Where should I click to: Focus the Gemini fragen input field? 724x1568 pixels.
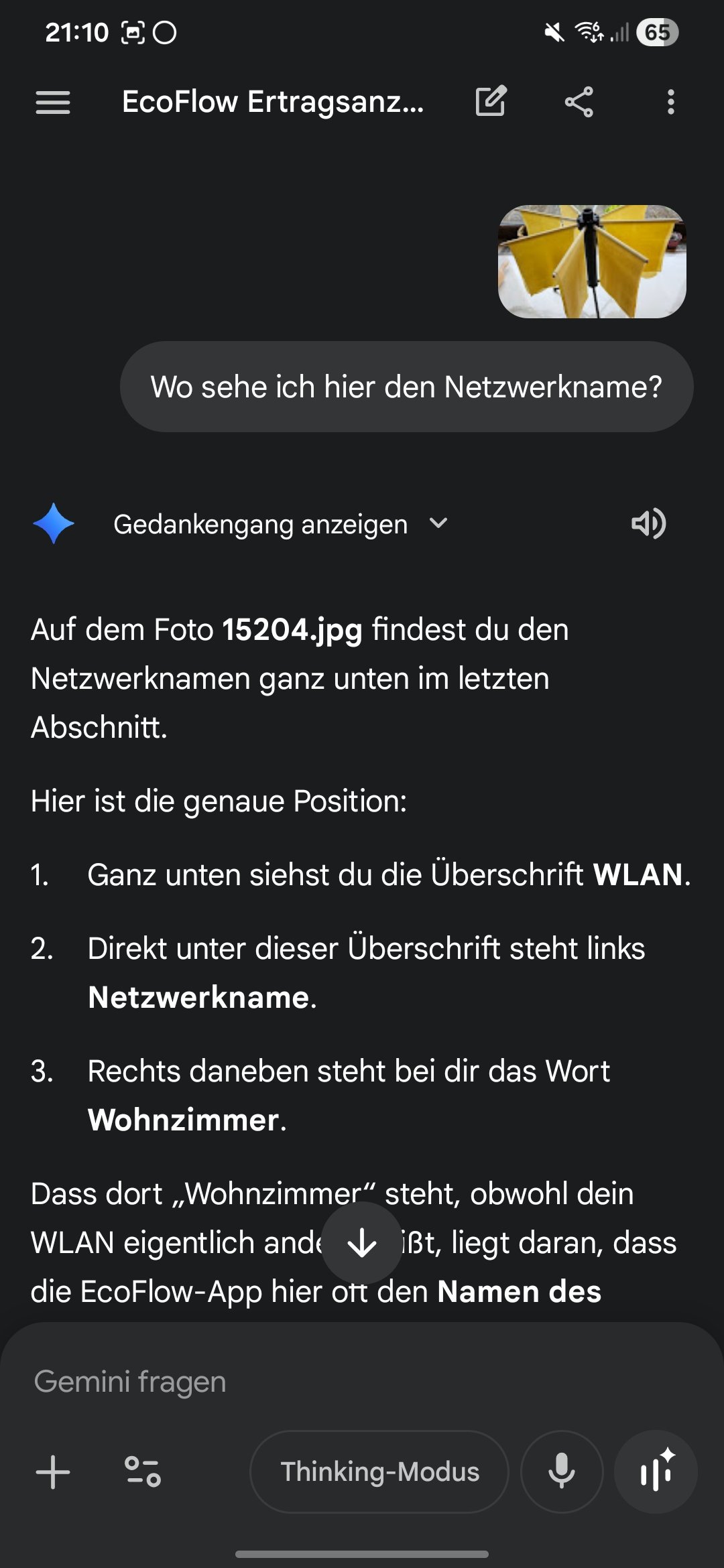coord(268,1380)
